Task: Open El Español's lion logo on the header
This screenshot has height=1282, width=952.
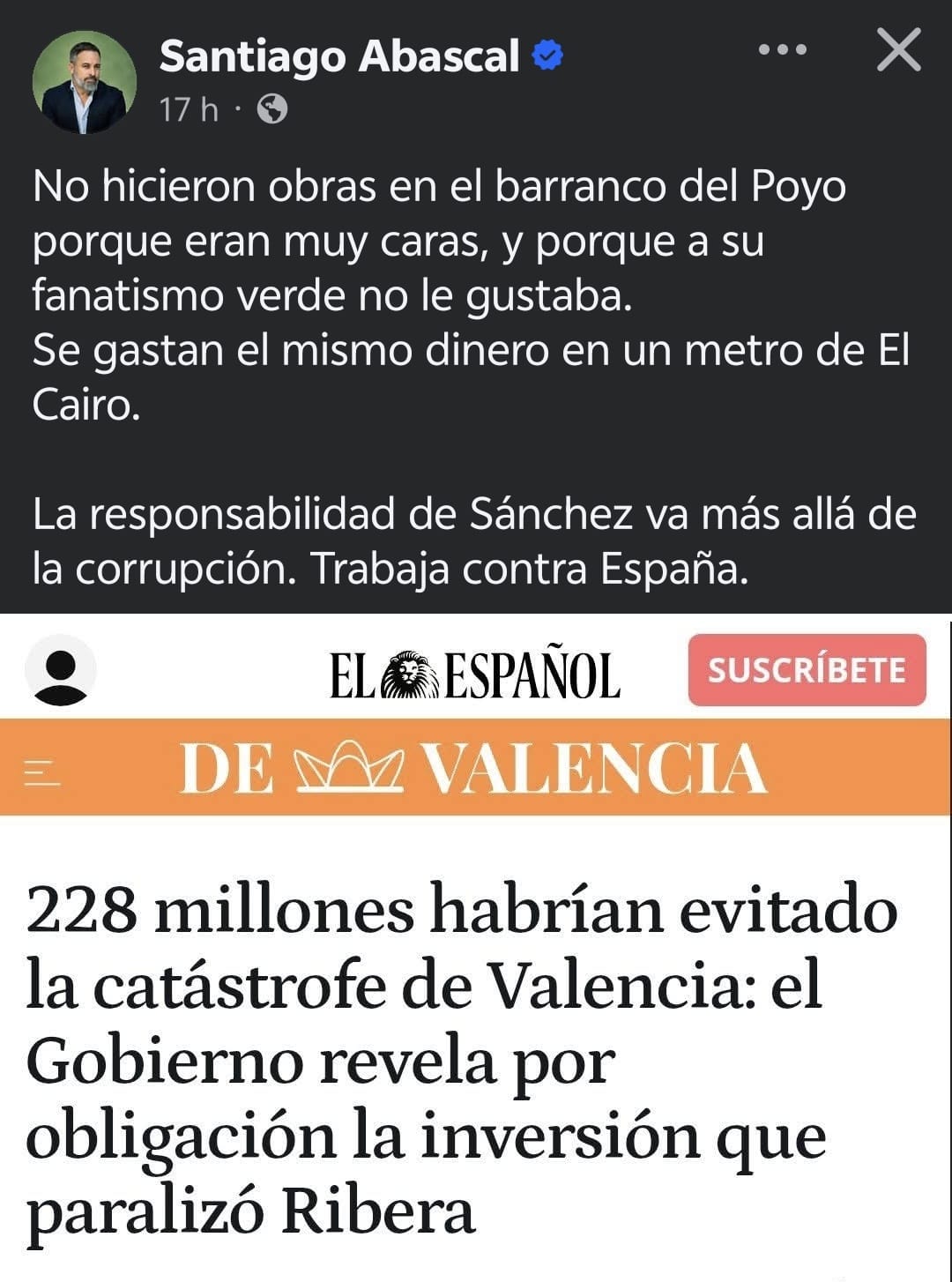Action: (x=409, y=674)
